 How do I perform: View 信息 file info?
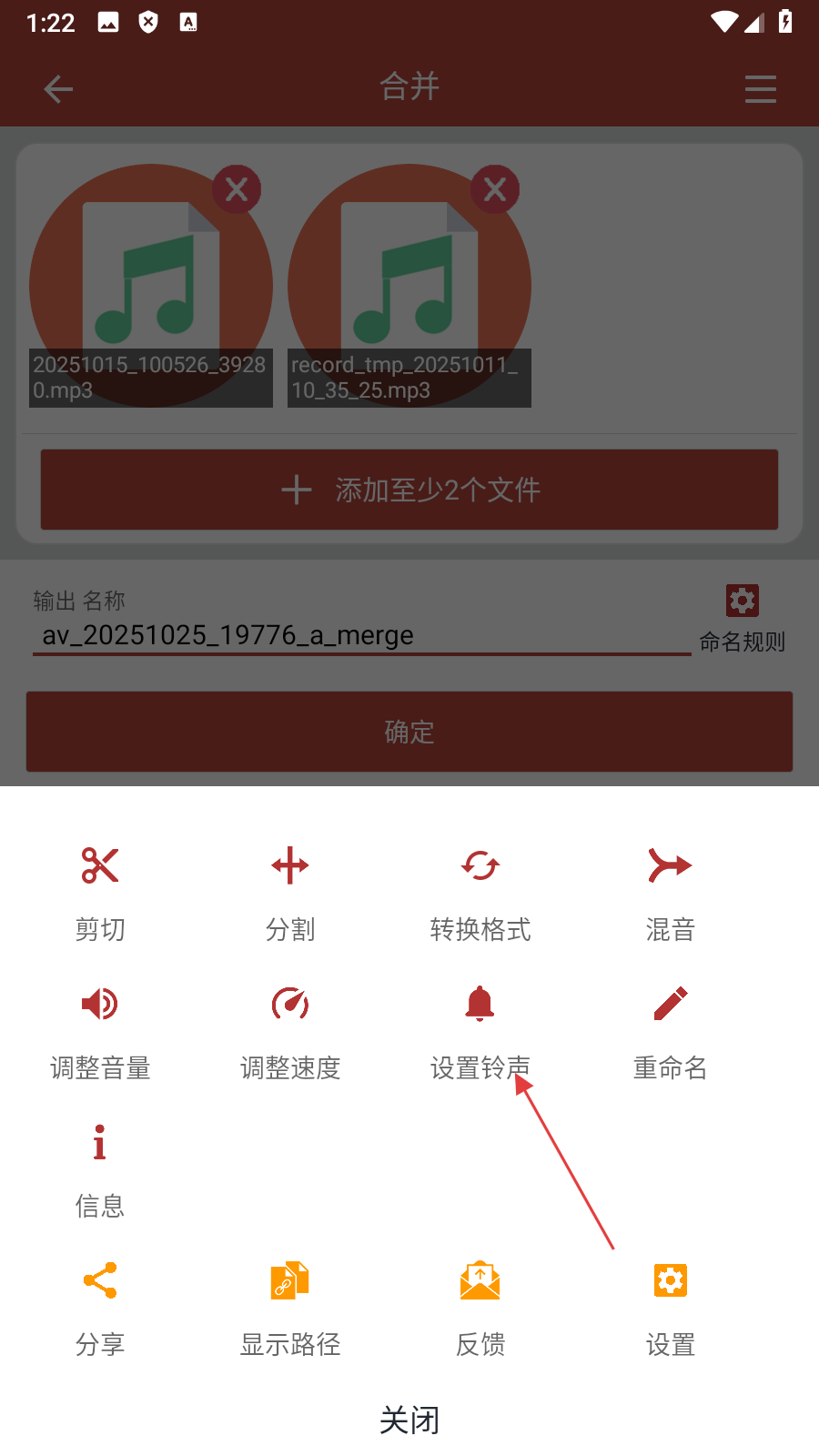coord(100,1168)
